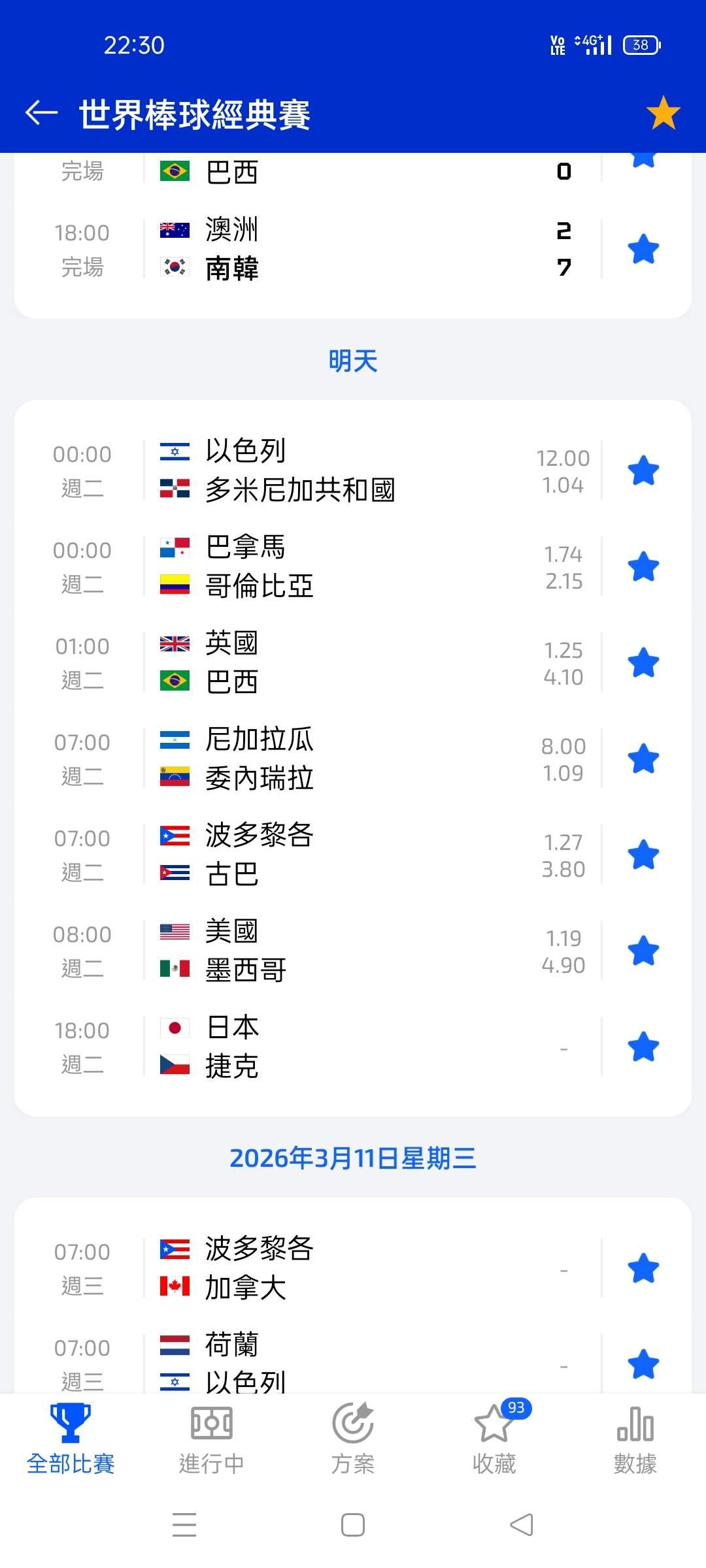Remove 尼加拉瓜 vs 委內瑞拉 from favorites
Screen dimensions: 706x1568
(x=643, y=759)
